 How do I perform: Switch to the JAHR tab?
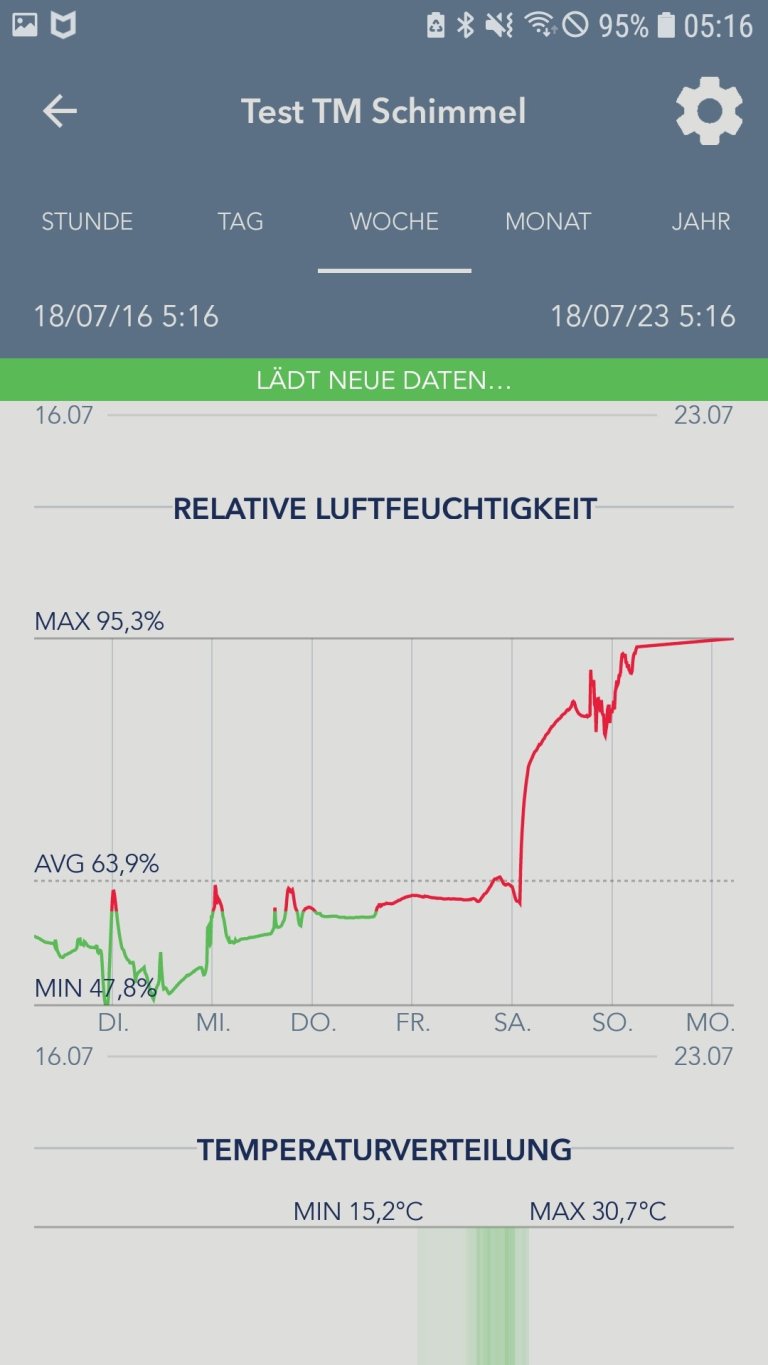point(700,222)
